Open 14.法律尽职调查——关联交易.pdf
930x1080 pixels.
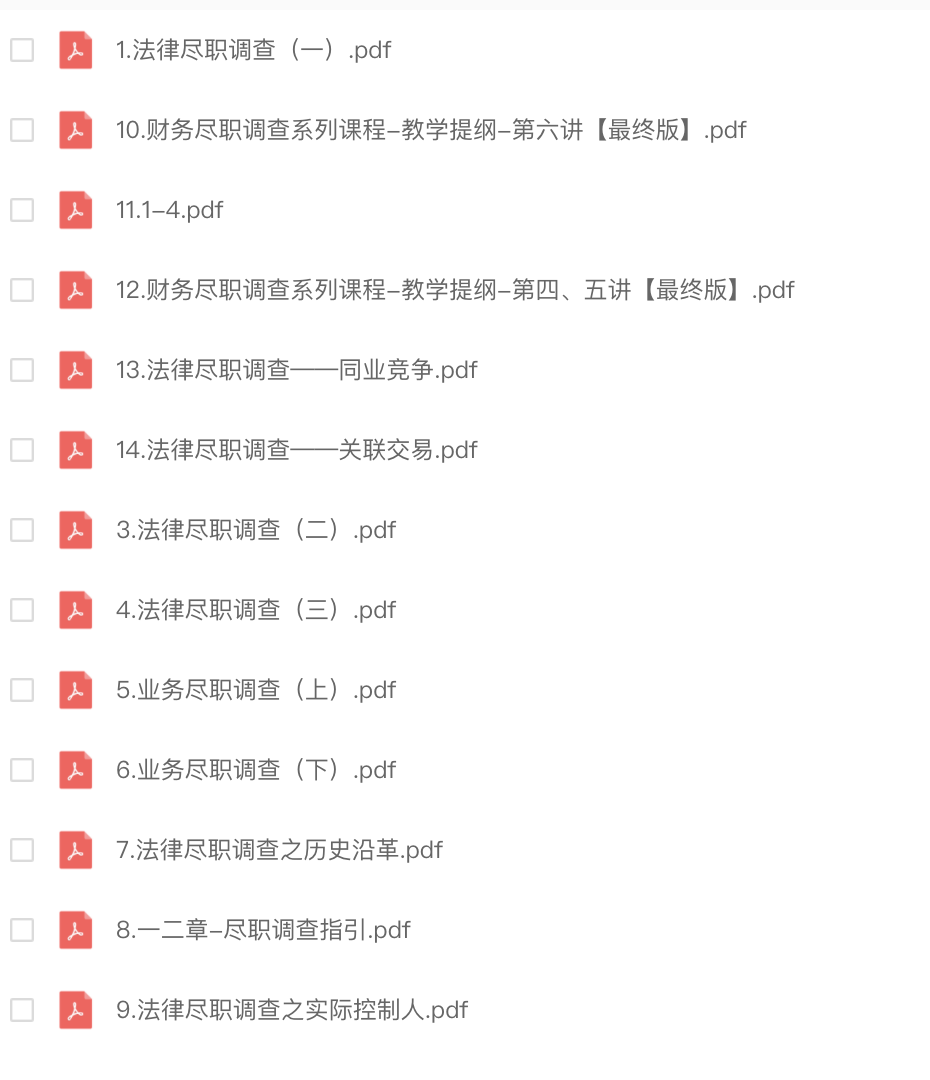(x=296, y=450)
